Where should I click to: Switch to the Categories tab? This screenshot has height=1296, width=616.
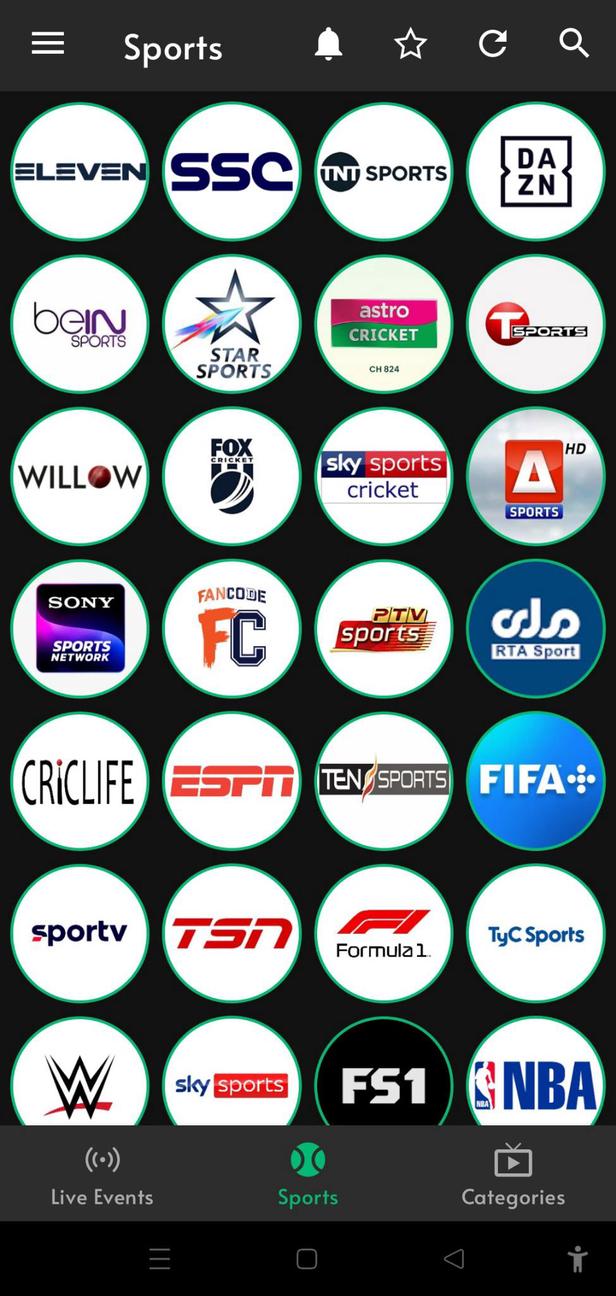tap(513, 1176)
